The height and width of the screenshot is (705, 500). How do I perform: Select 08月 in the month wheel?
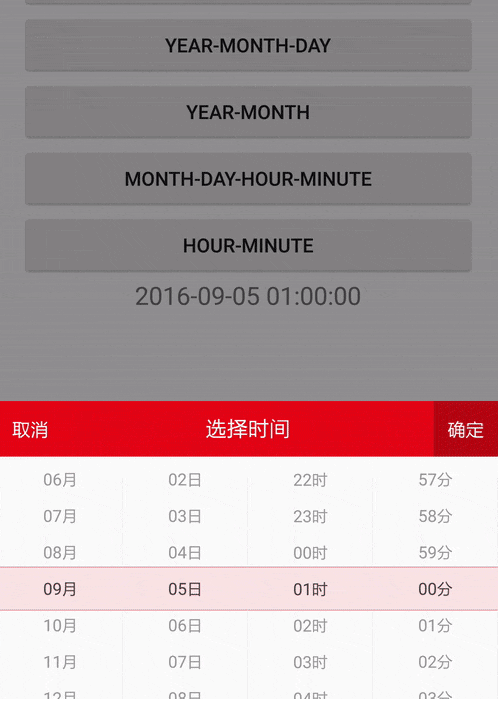pyautogui.click(x=60, y=553)
